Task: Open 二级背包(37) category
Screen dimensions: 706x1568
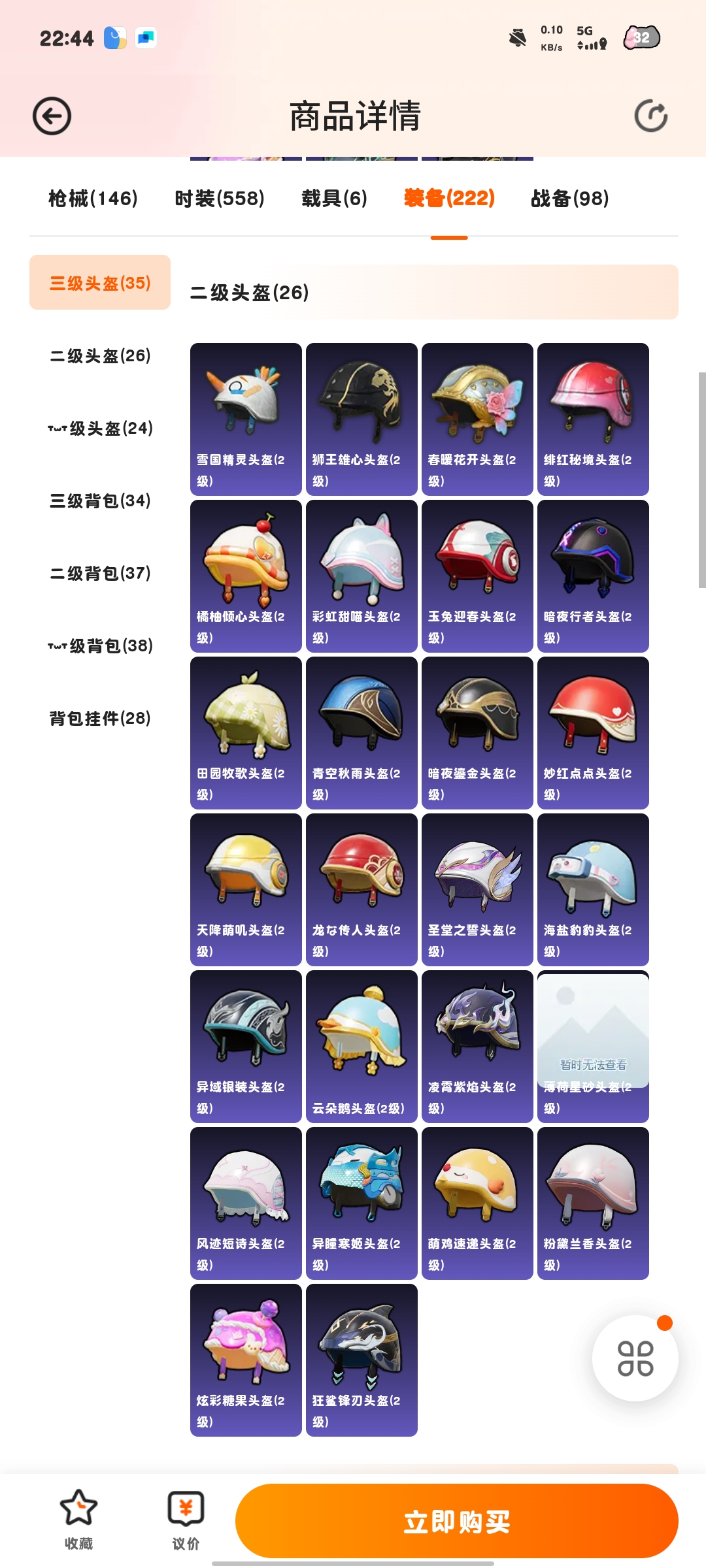Action: pos(100,573)
